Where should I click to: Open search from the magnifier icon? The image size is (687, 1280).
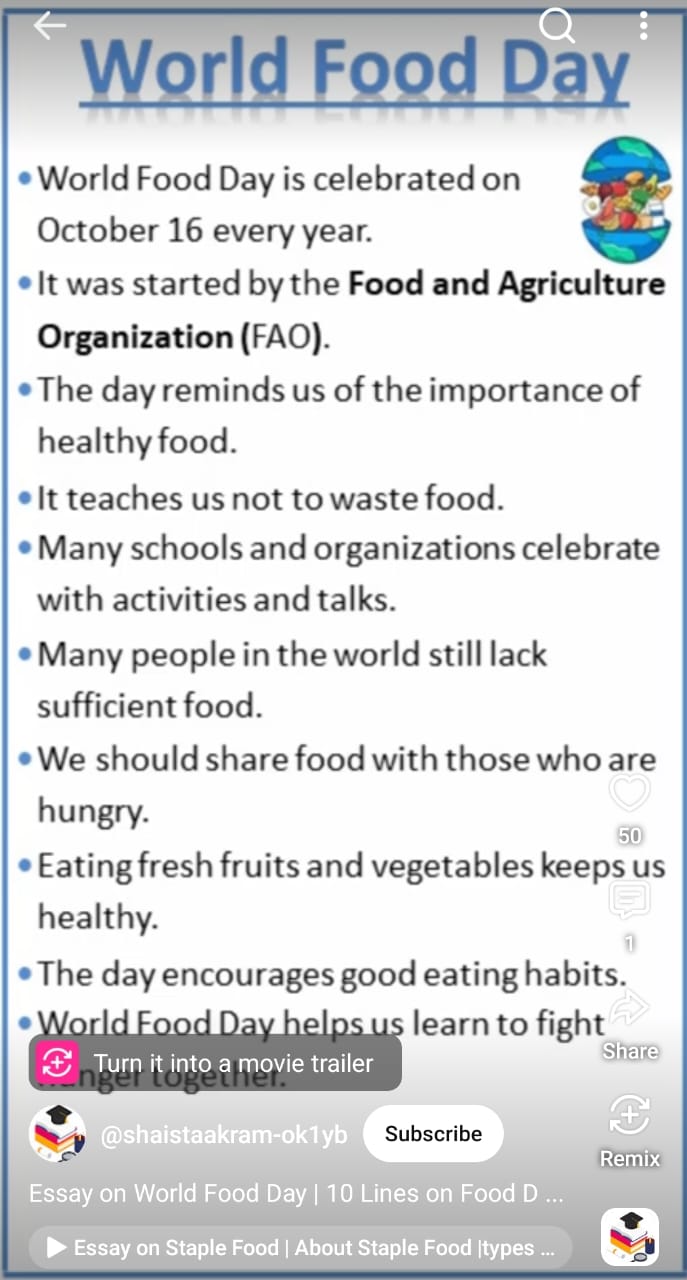tap(557, 26)
